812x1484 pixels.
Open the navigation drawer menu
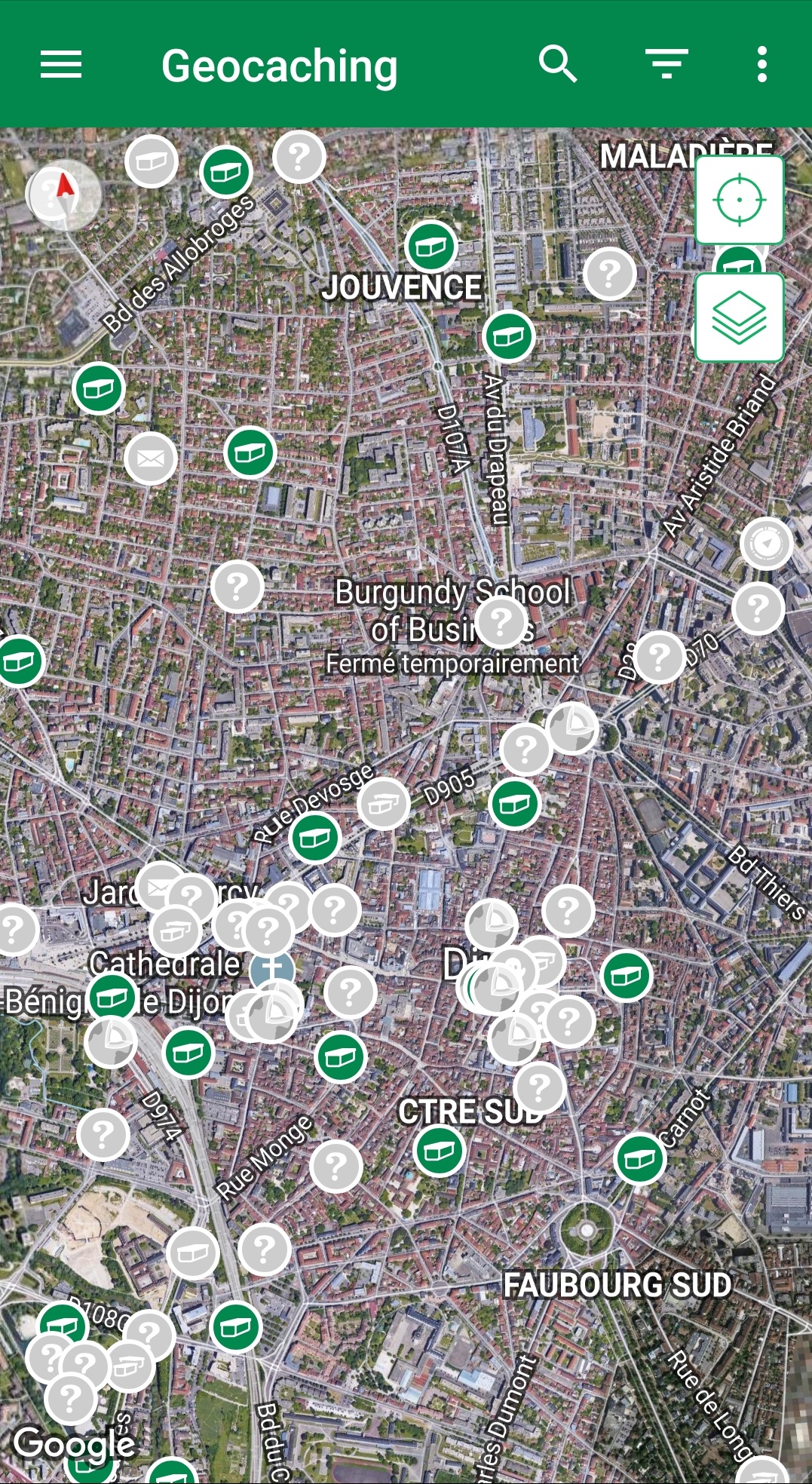click(x=61, y=65)
